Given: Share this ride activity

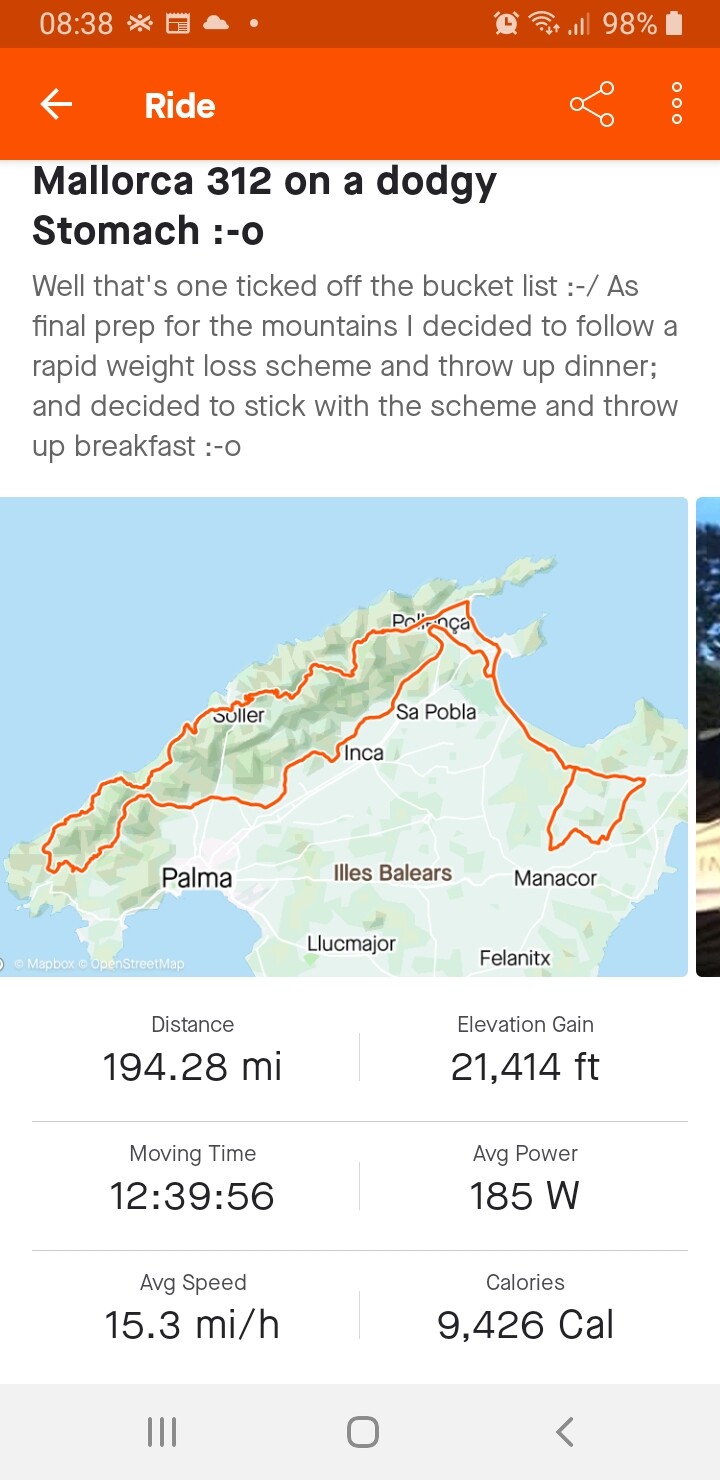Looking at the screenshot, I should pyautogui.click(x=591, y=104).
